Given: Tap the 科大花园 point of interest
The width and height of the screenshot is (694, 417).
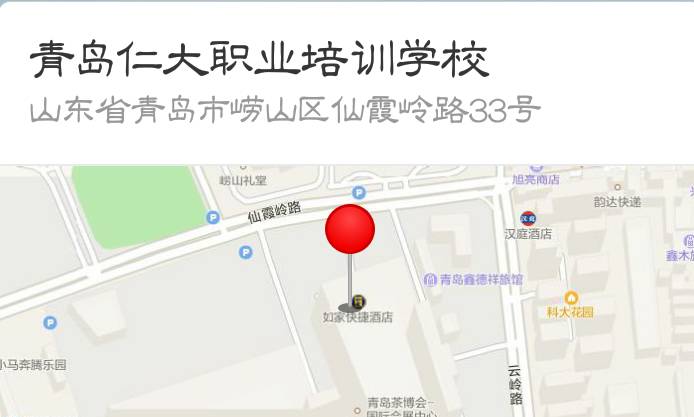Looking at the screenshot, I should [571, 298].
